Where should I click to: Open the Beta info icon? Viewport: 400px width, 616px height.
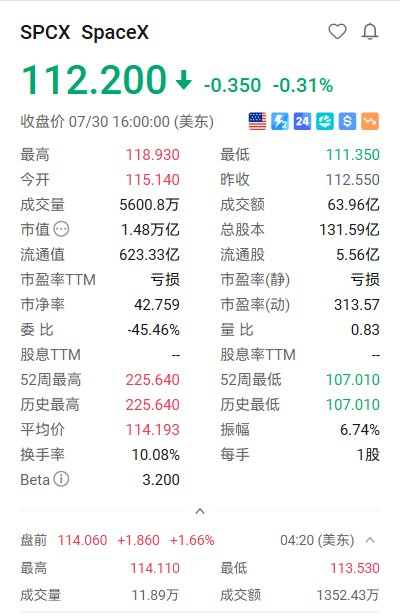(61, 479)
